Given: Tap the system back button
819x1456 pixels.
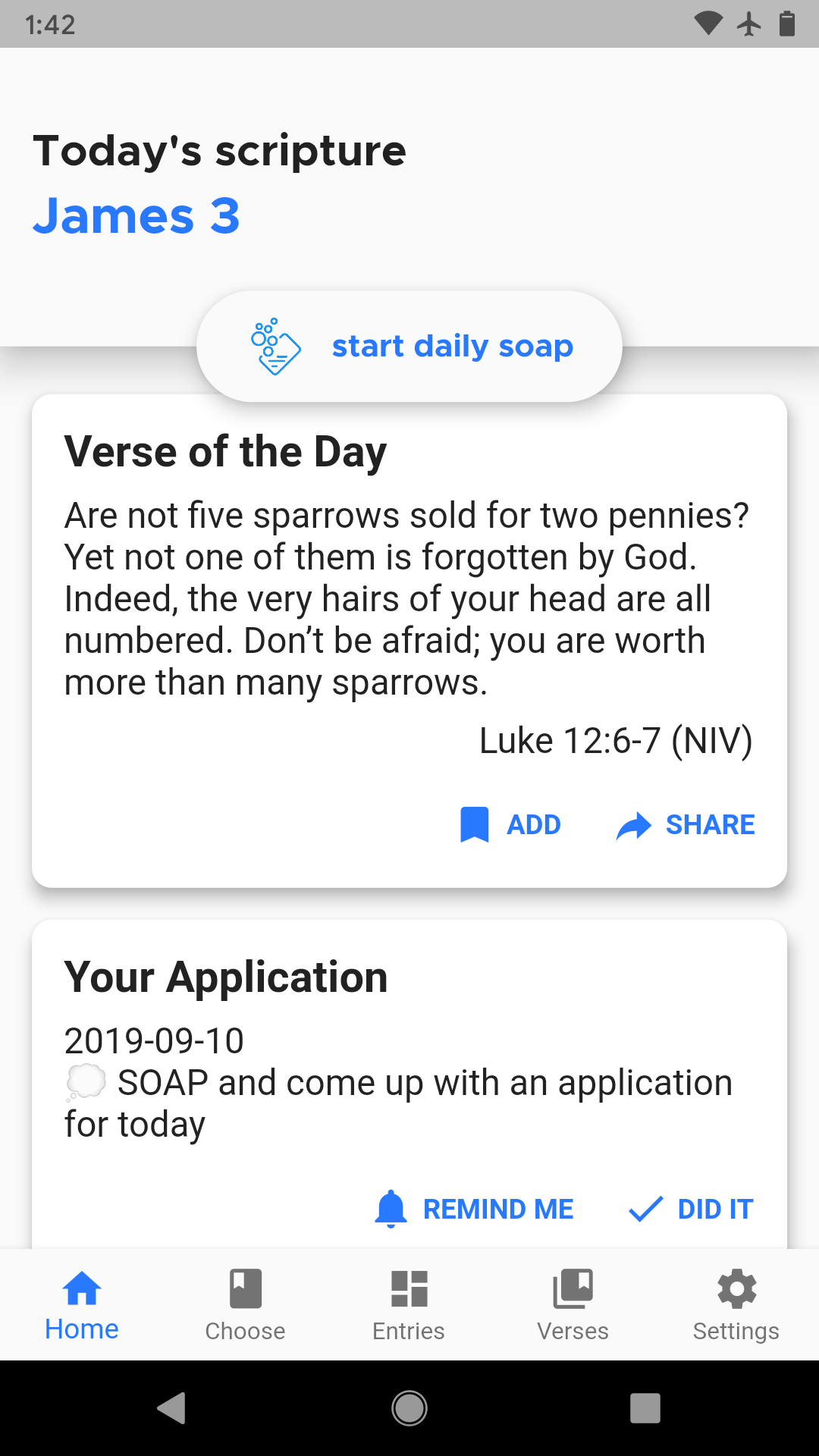Looking at the screenshot, I should (172, 1408).
